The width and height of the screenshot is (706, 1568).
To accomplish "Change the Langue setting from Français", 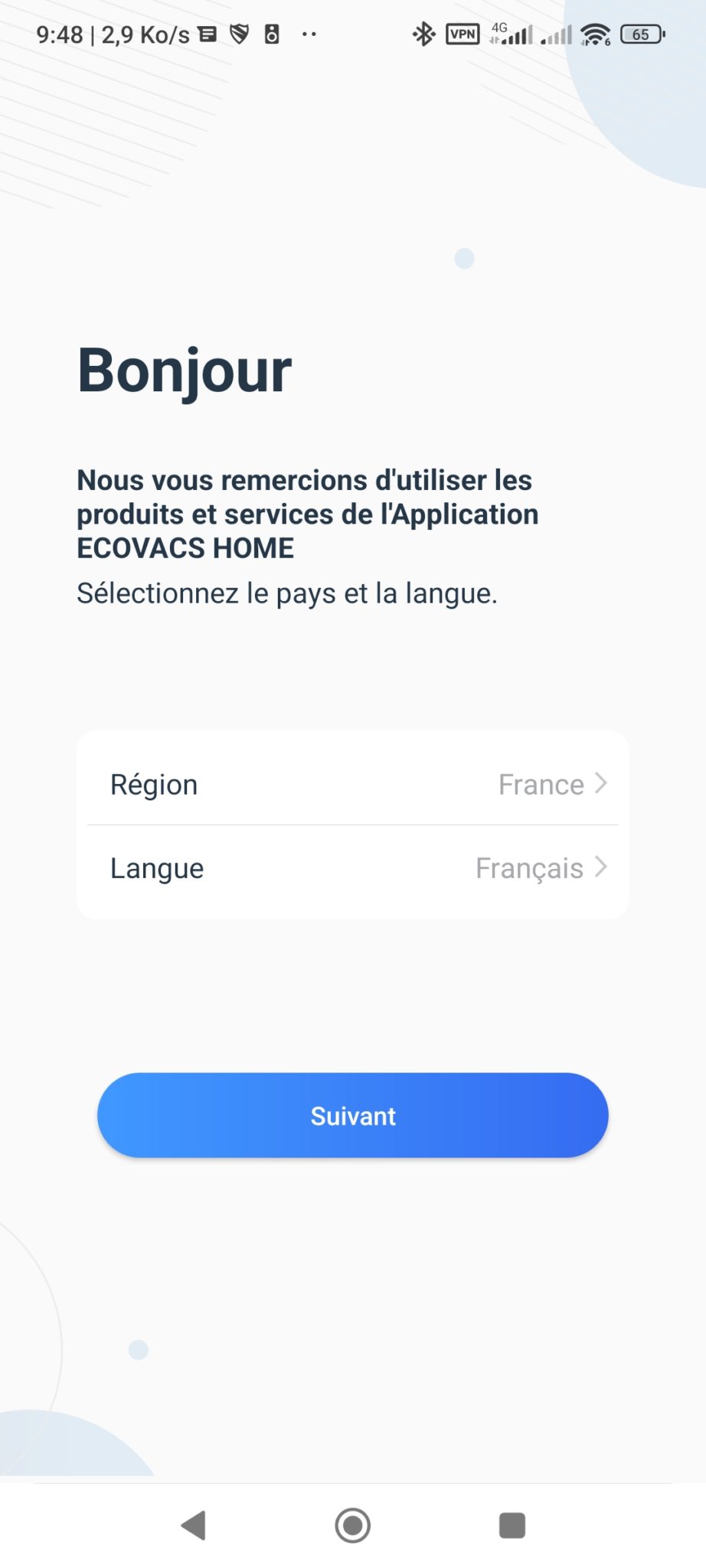I will (x=353, y=869).
